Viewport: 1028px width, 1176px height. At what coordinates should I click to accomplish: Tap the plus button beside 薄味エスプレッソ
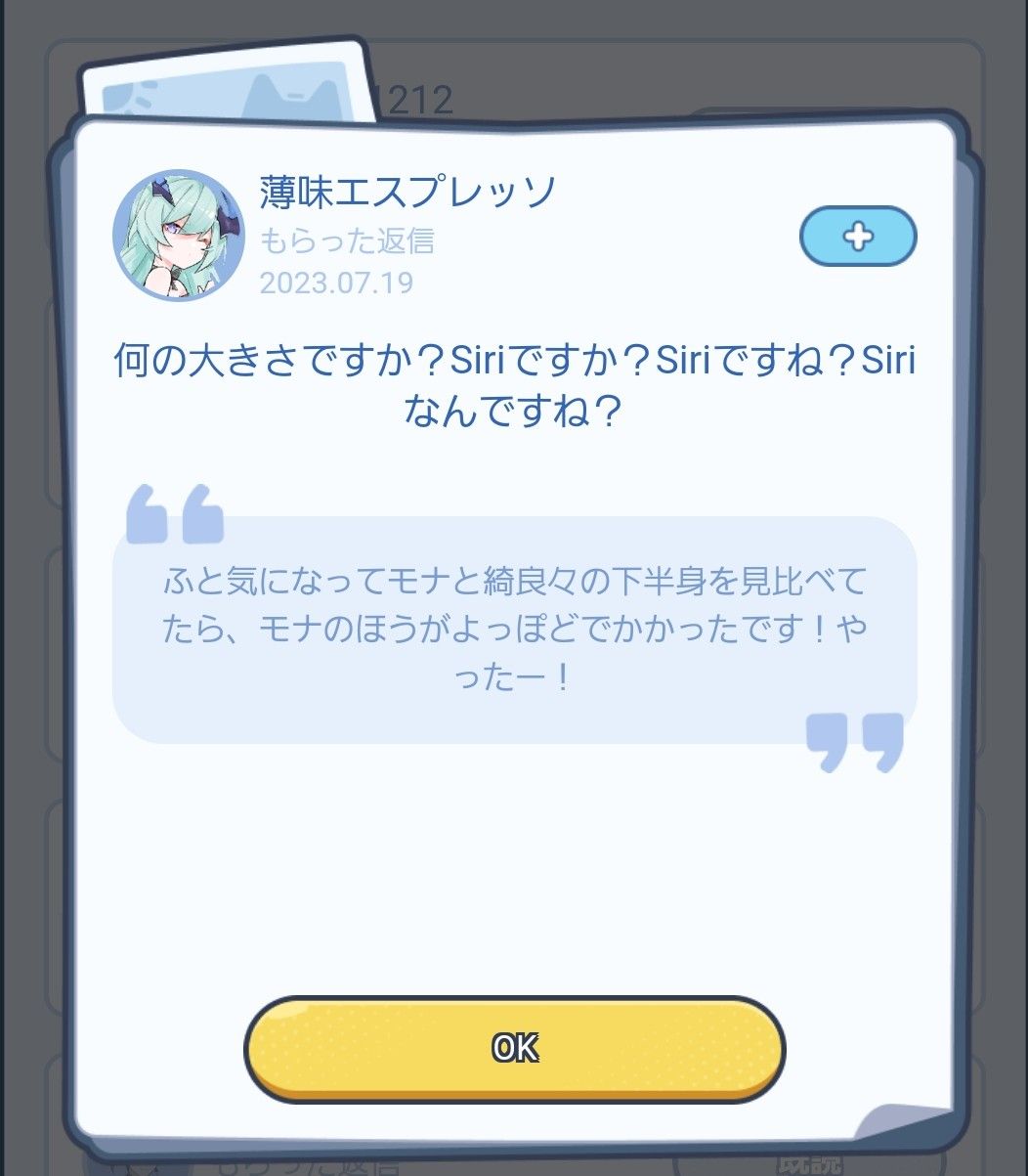tap(857, 237)
